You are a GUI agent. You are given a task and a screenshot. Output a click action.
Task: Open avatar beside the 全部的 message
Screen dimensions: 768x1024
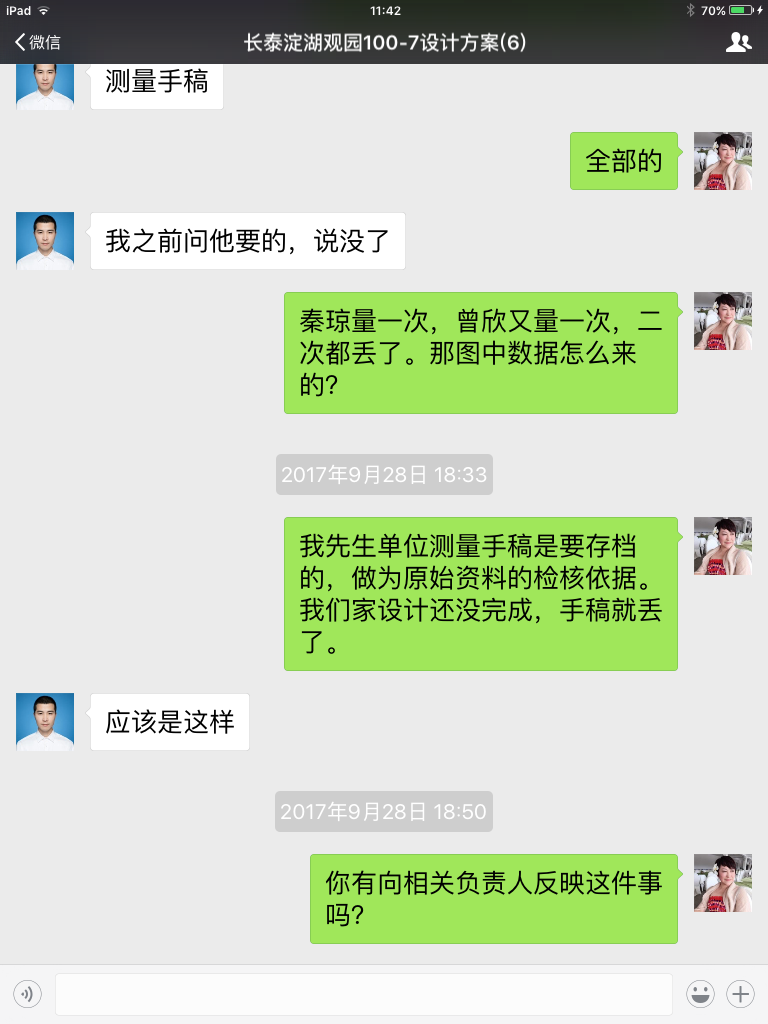722,161
